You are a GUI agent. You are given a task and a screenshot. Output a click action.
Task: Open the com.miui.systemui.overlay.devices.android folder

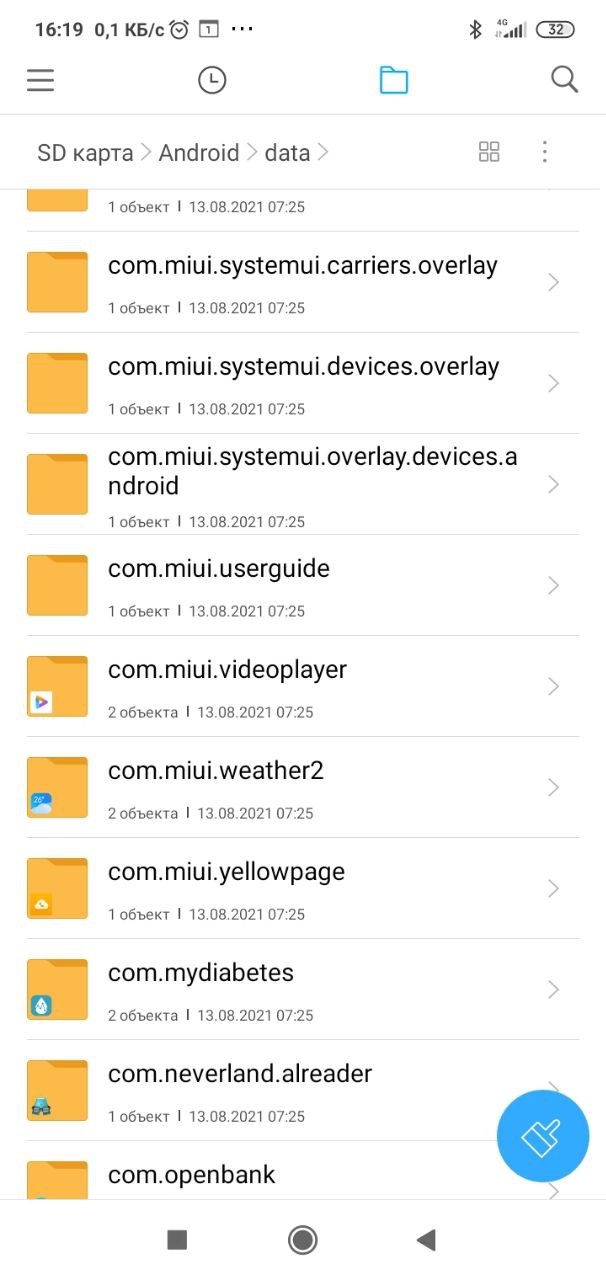coord(303,484)
